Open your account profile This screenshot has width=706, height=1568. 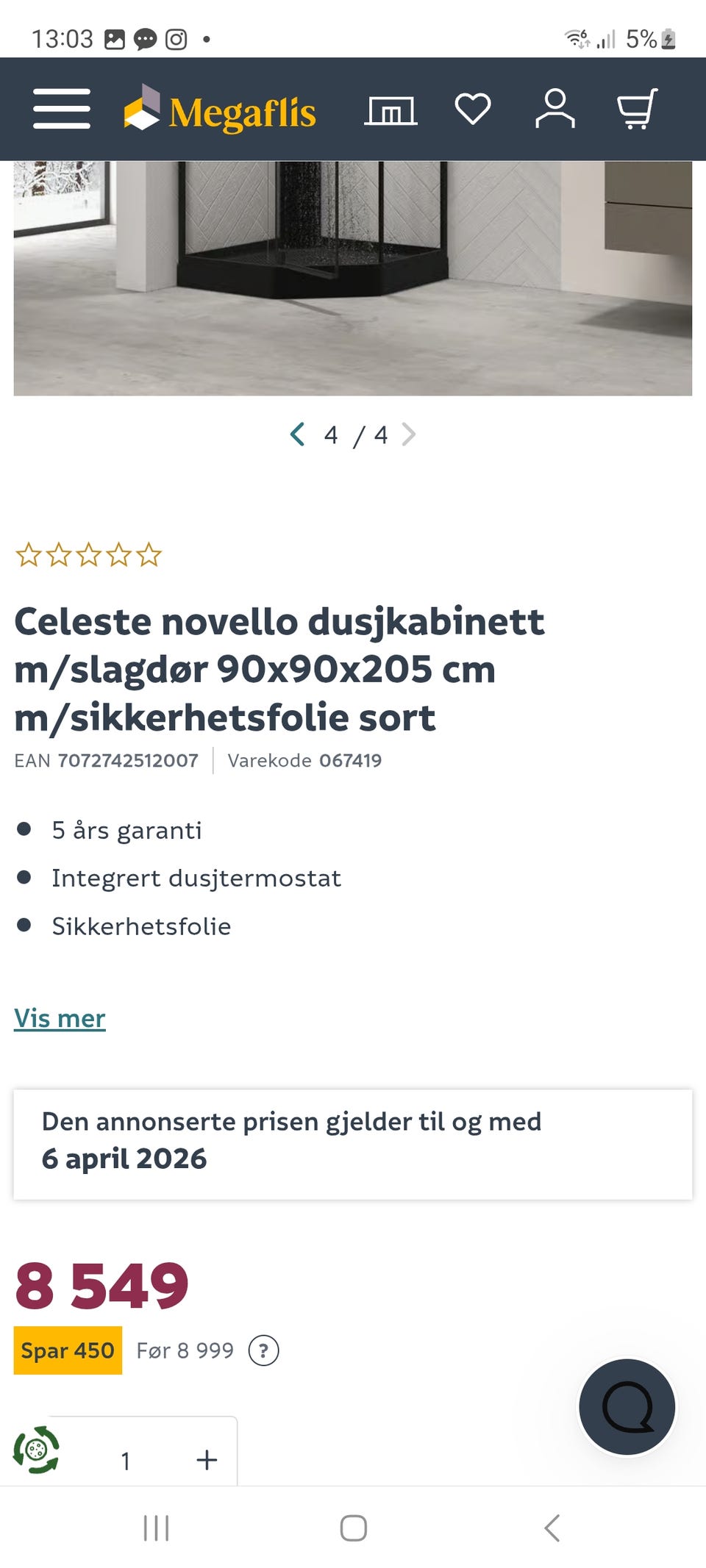pyautogui.click(x=556, y=109)
